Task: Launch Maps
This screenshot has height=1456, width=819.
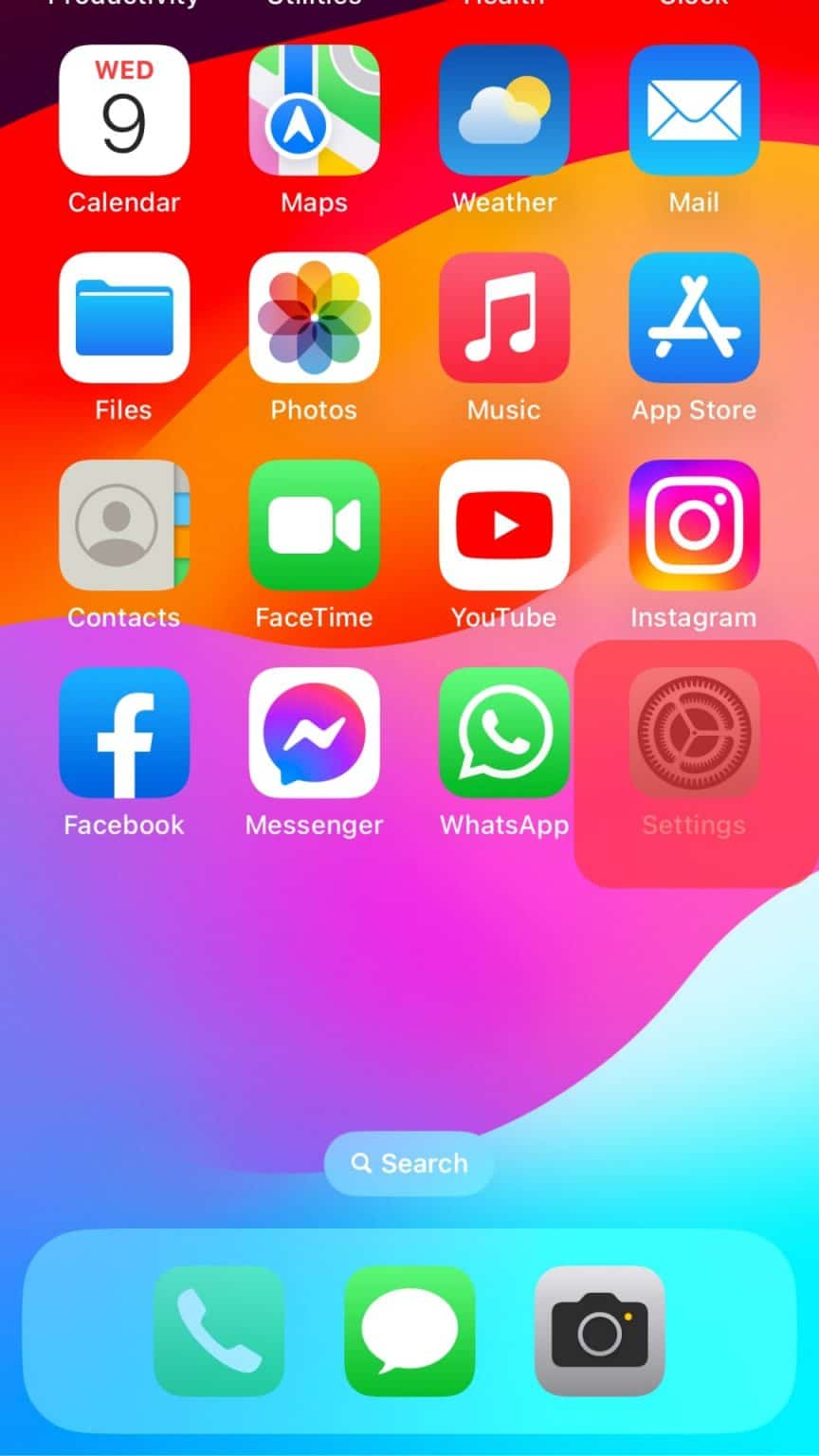Action: point(314,111)
